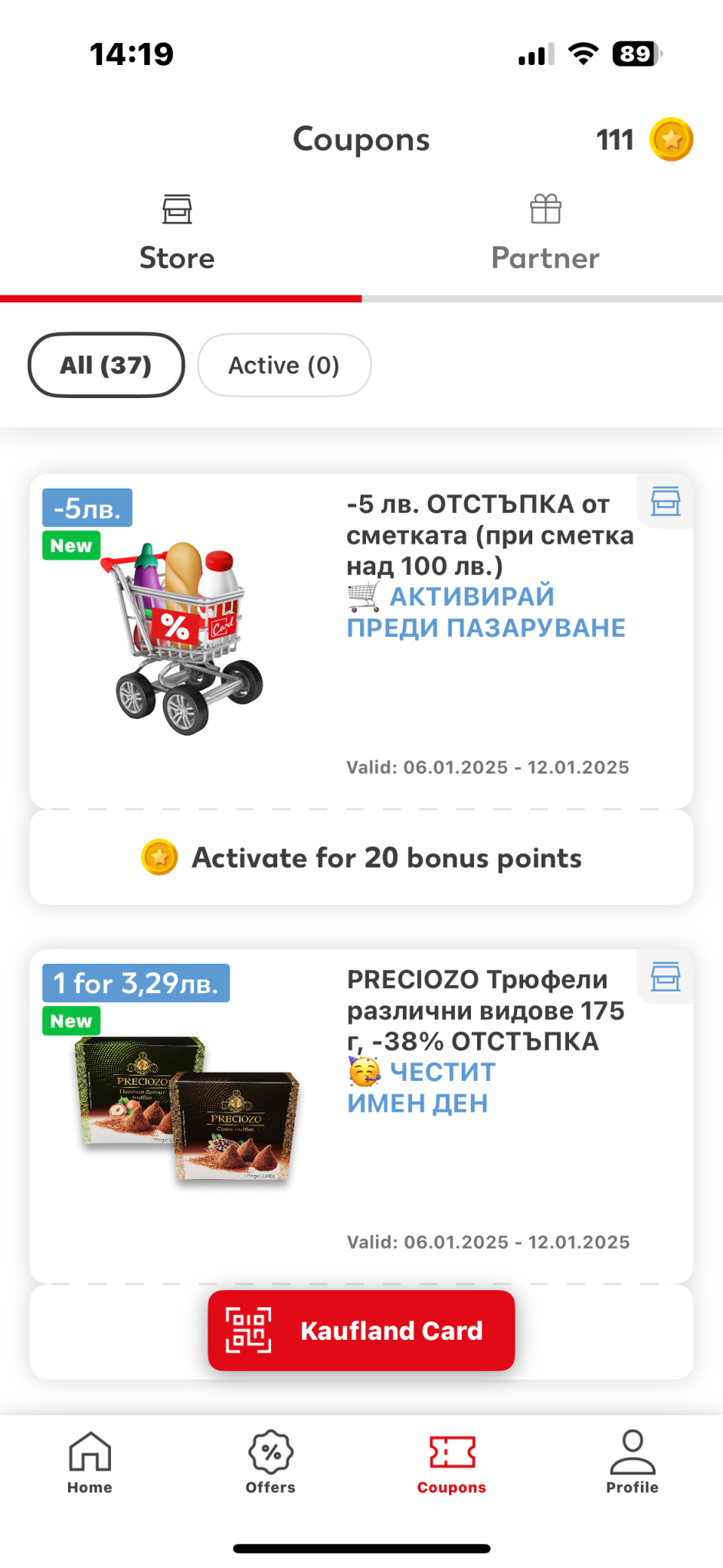723x1568 pixels.
Task: Open the PRECIOZO truffles coupon card
Action: 361,1116
